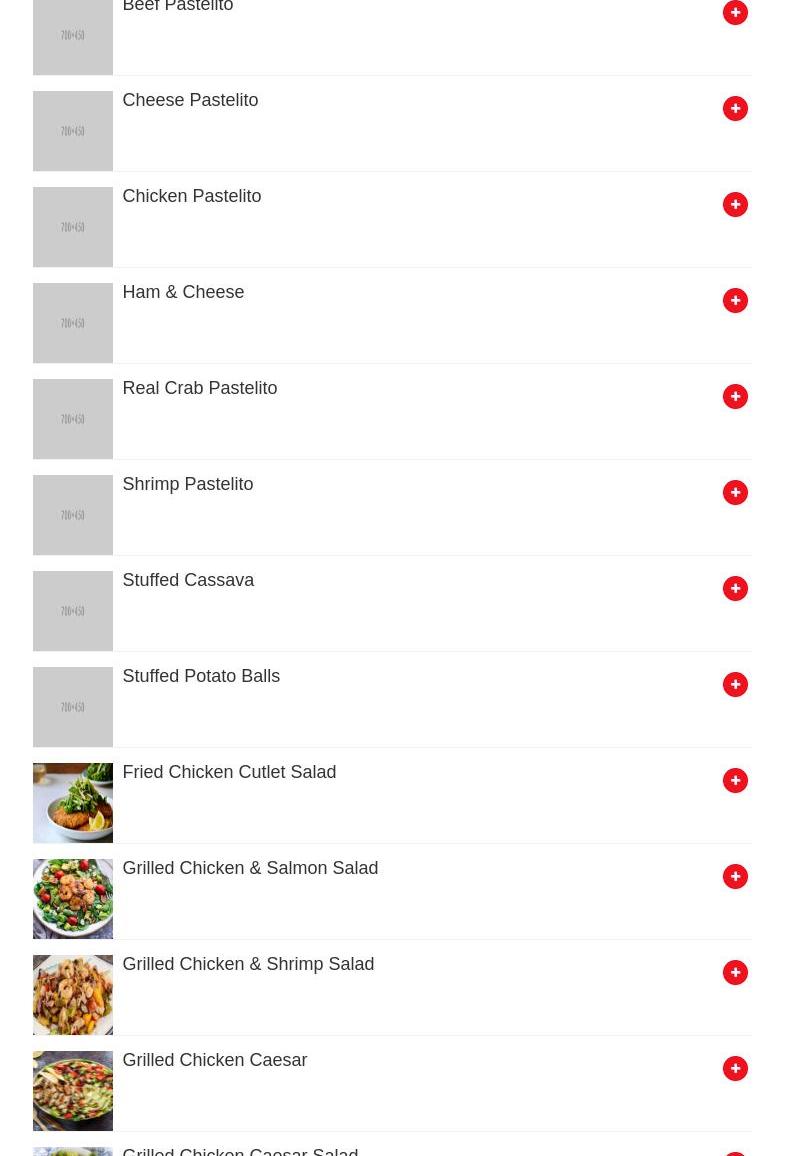The width and height of the screenshot is (785, 1156).
Task: Open the Cheese Pastelito item details
Action: coord(190,100)
